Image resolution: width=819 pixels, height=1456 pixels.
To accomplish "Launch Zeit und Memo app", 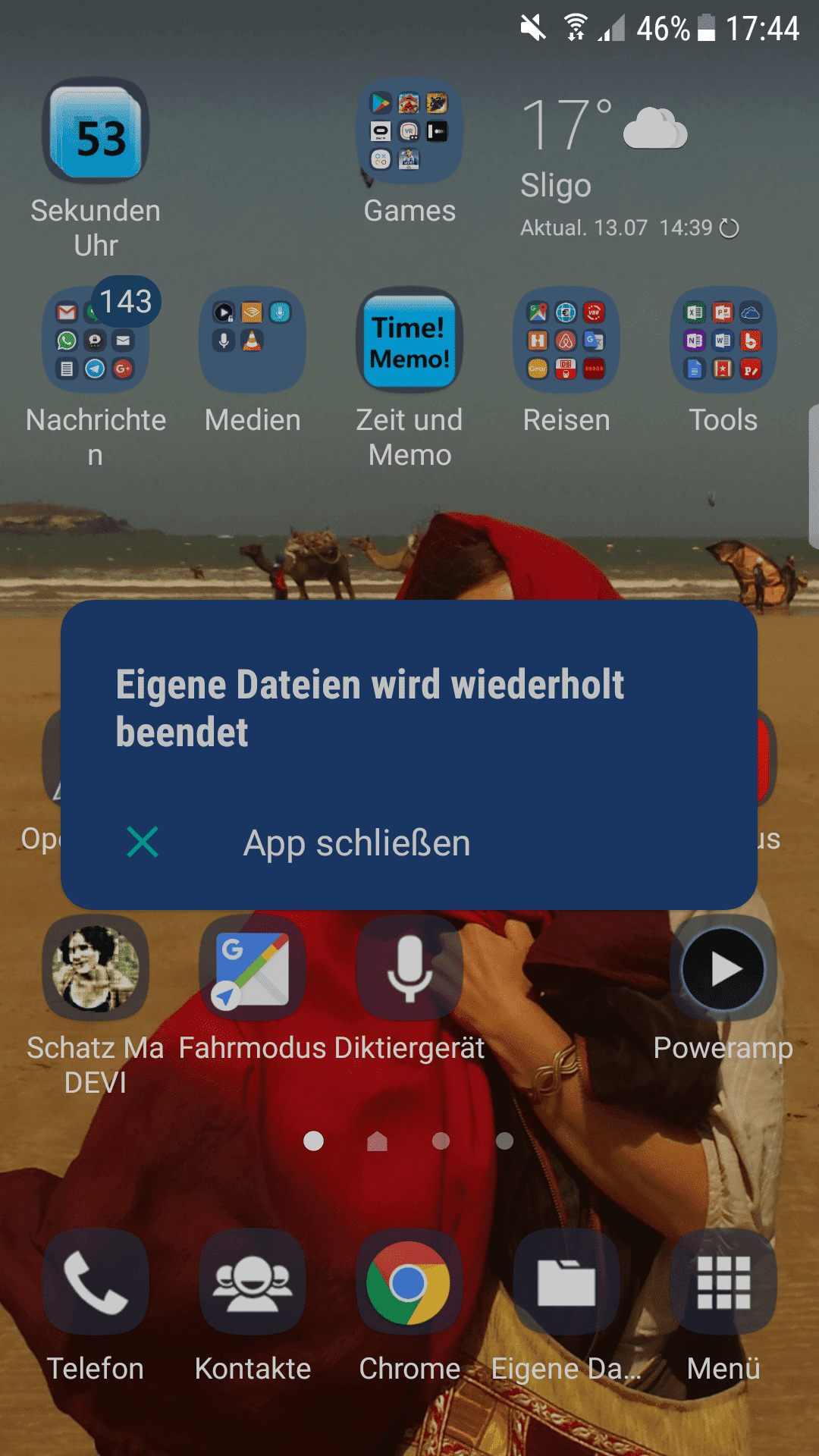I will click(409, 340).
